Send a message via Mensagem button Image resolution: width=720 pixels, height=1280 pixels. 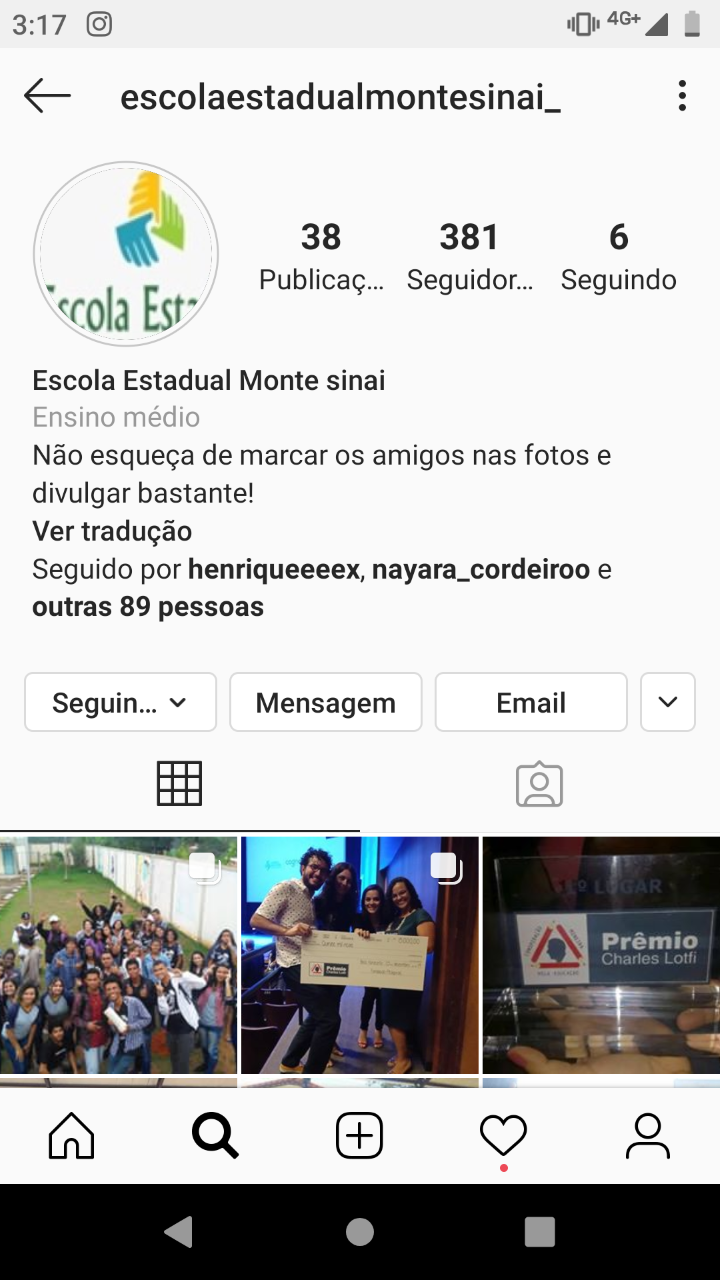coord(326,703)
